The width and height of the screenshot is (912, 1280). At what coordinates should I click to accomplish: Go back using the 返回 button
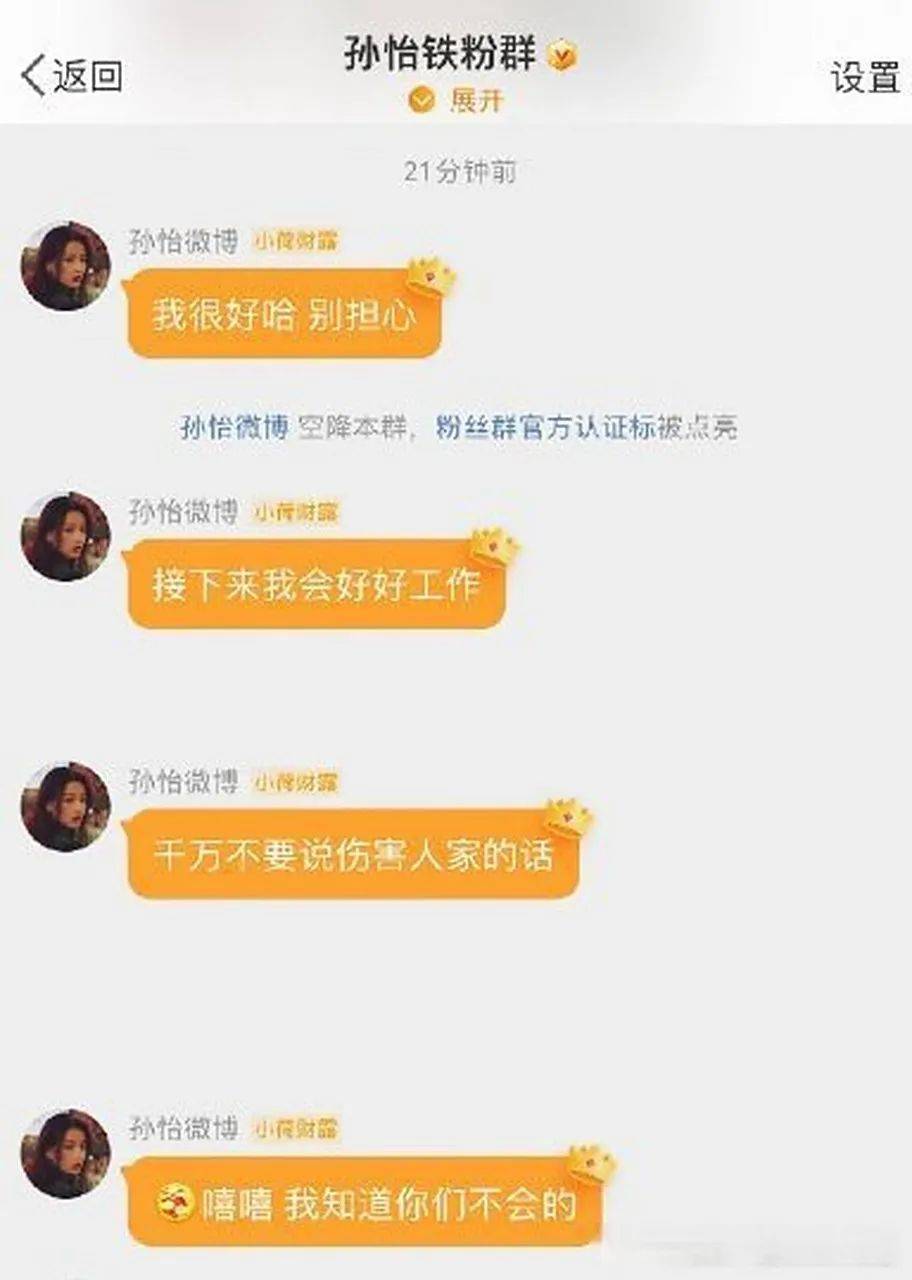(72, 76)
